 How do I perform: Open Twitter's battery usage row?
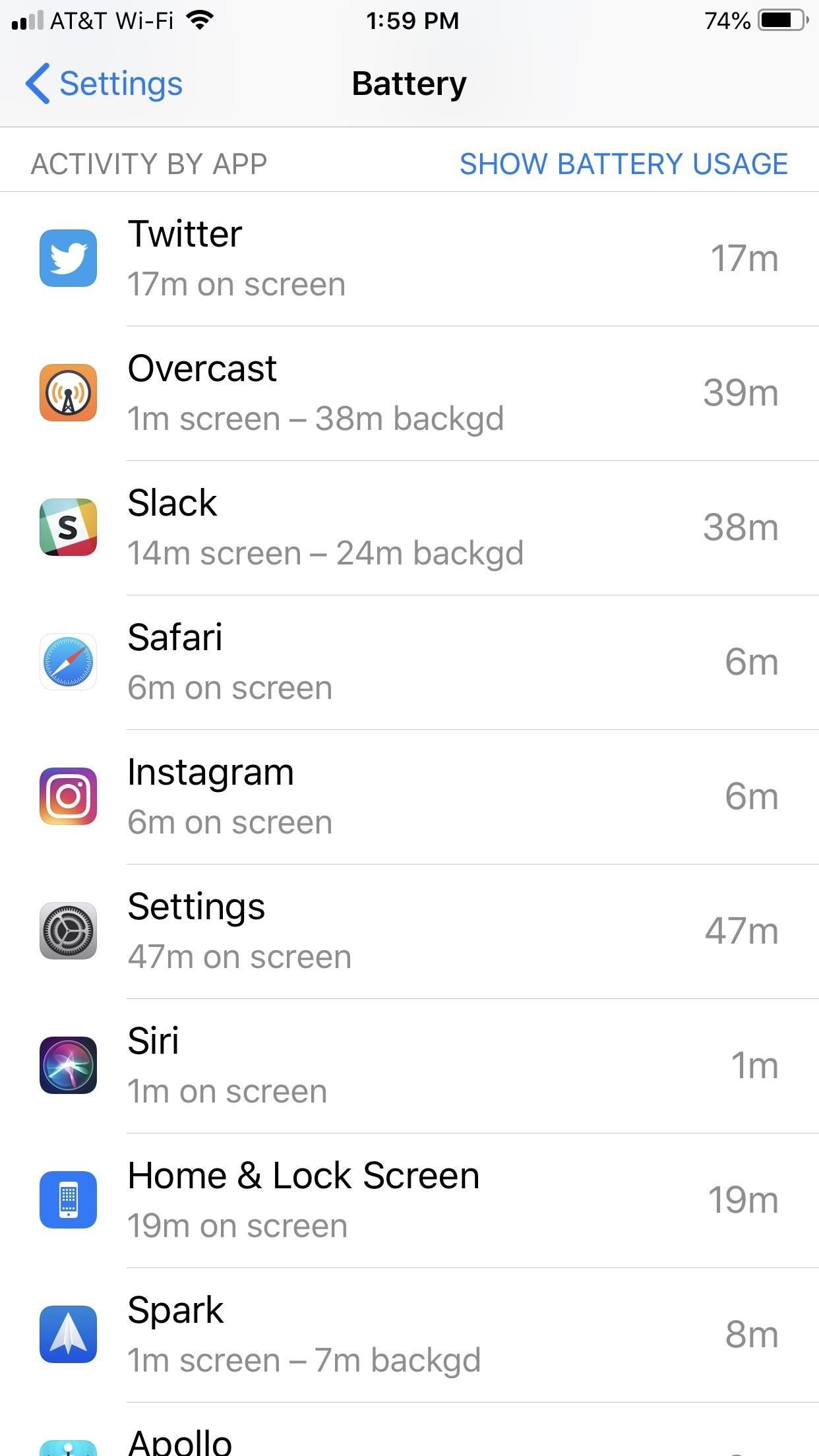(x=409, y=258)
